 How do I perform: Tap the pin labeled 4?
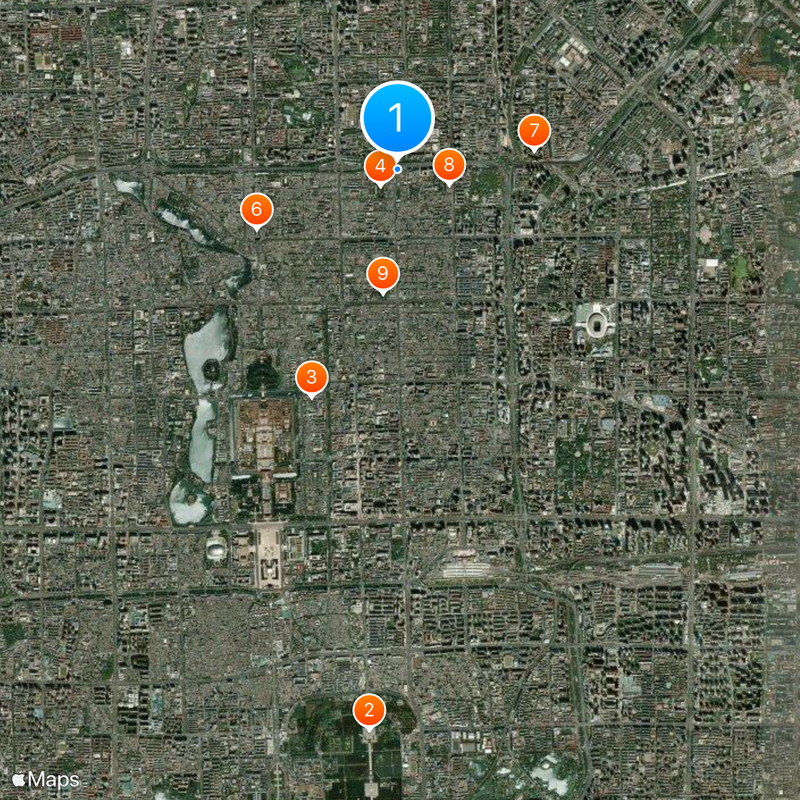coord(380,165)
